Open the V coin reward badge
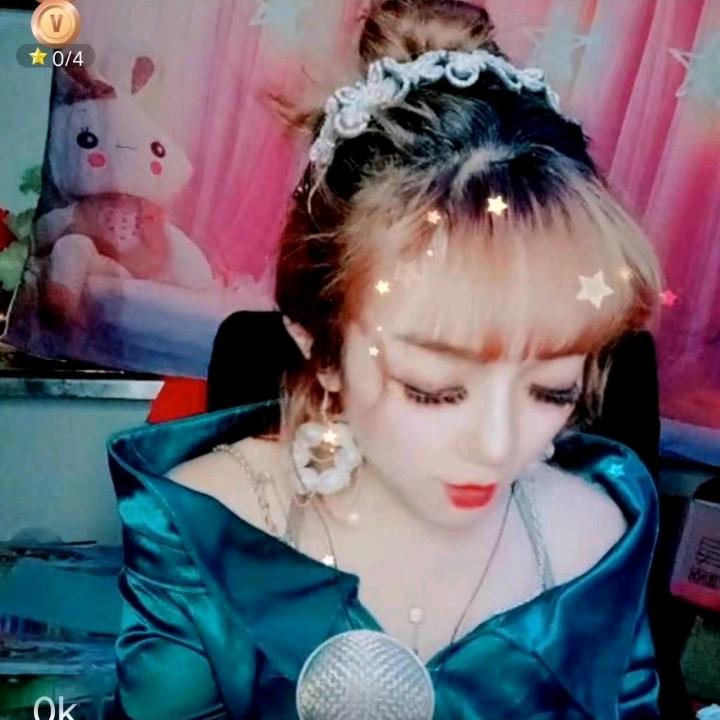 pyautogui.click(x=55, y=21)
